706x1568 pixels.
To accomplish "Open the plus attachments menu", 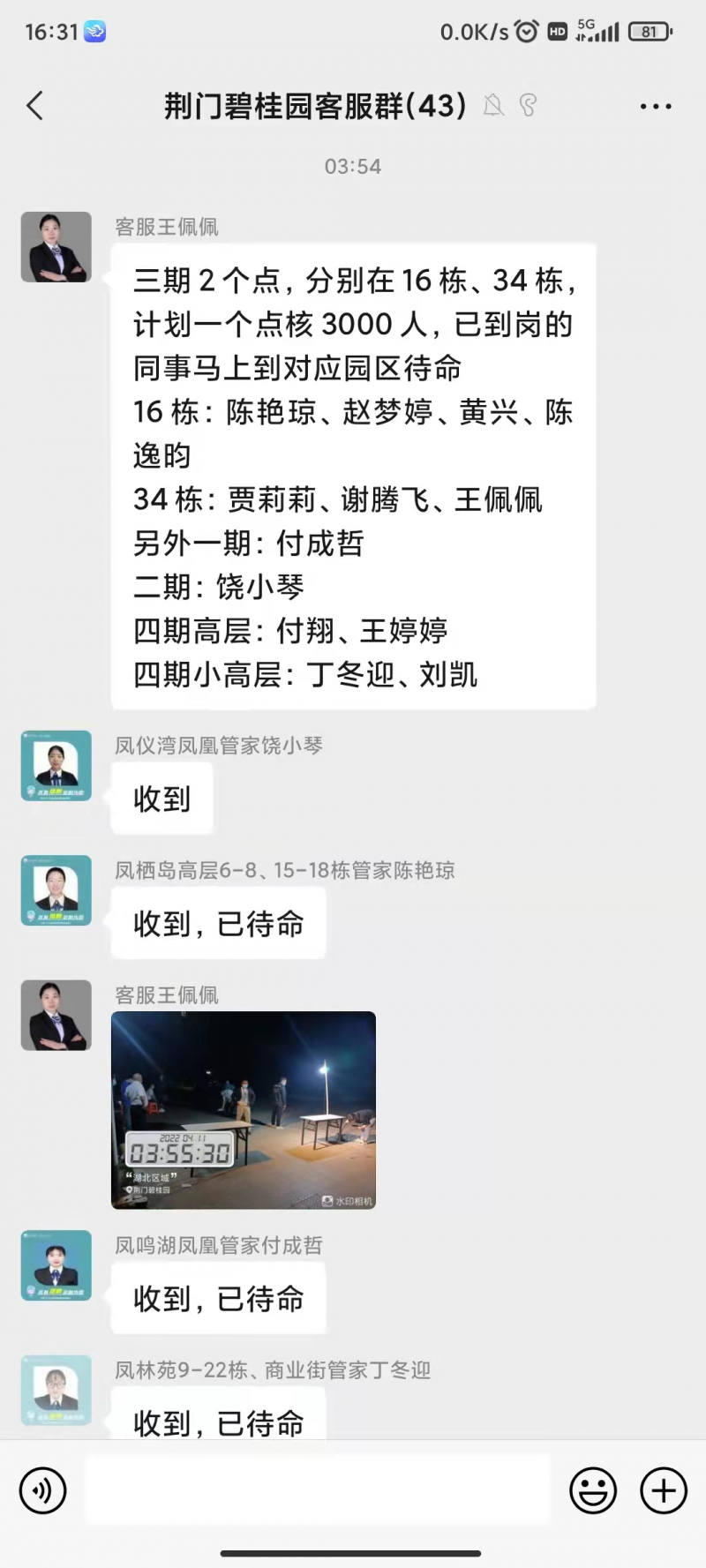I will pyautogui.click(x=663, y=1490).
